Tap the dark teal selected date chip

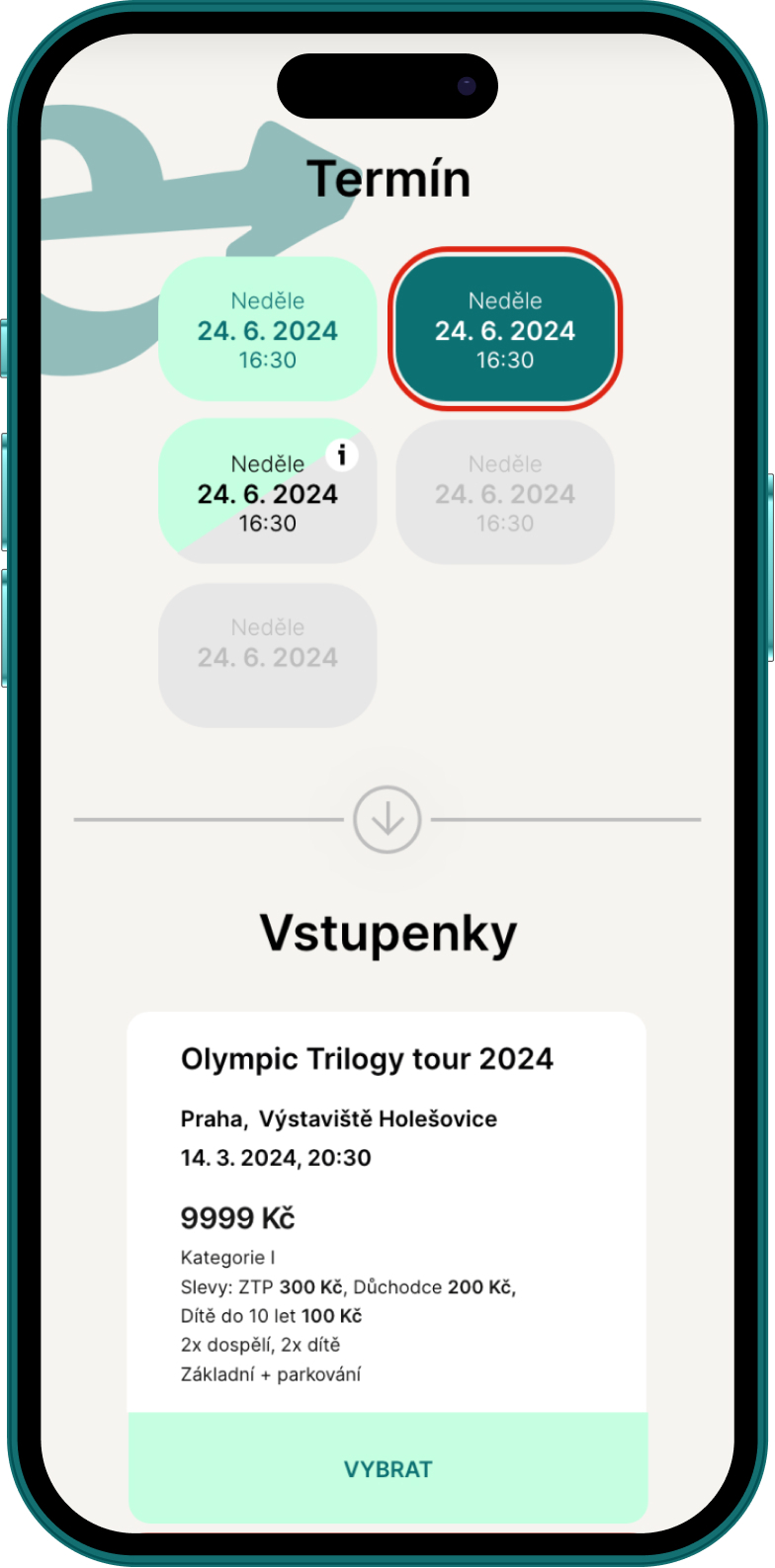click(505, 329)
